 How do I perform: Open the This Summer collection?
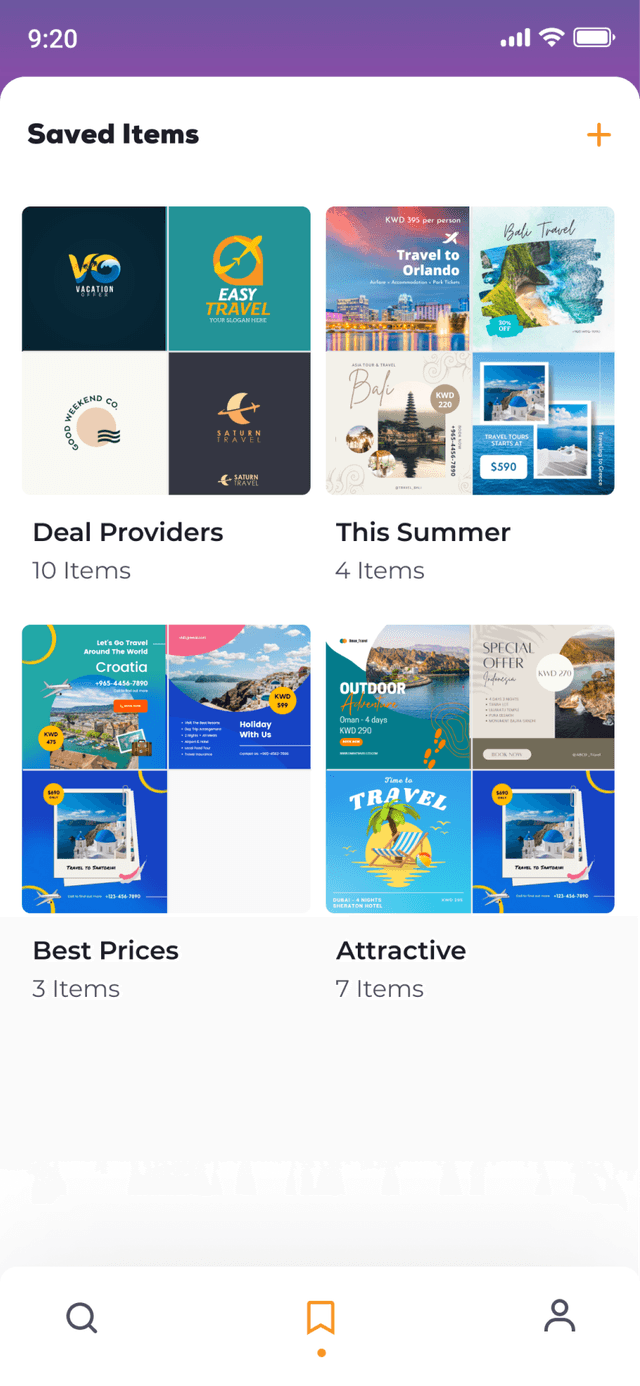470,351
